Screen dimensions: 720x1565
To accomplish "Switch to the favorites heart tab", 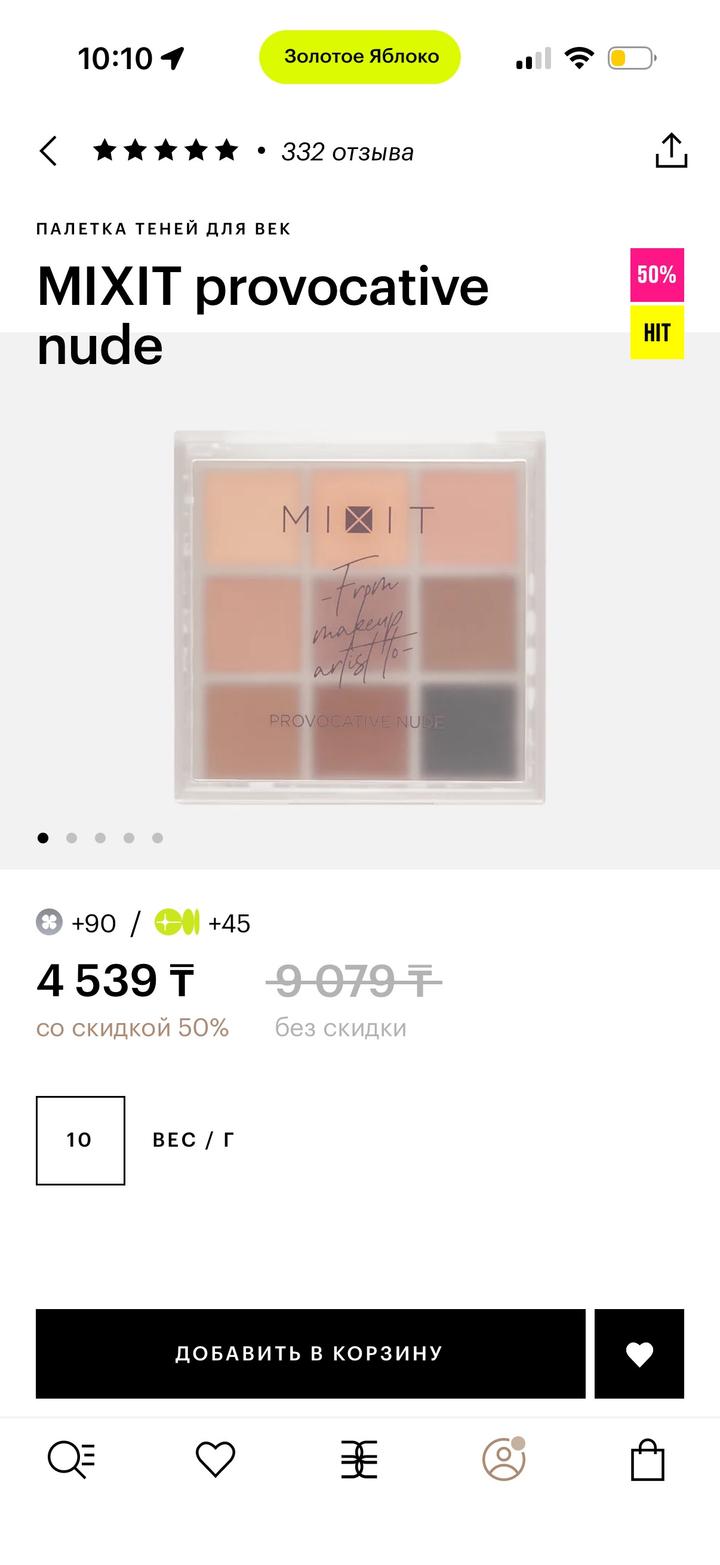I will (x=215, y=1460).
